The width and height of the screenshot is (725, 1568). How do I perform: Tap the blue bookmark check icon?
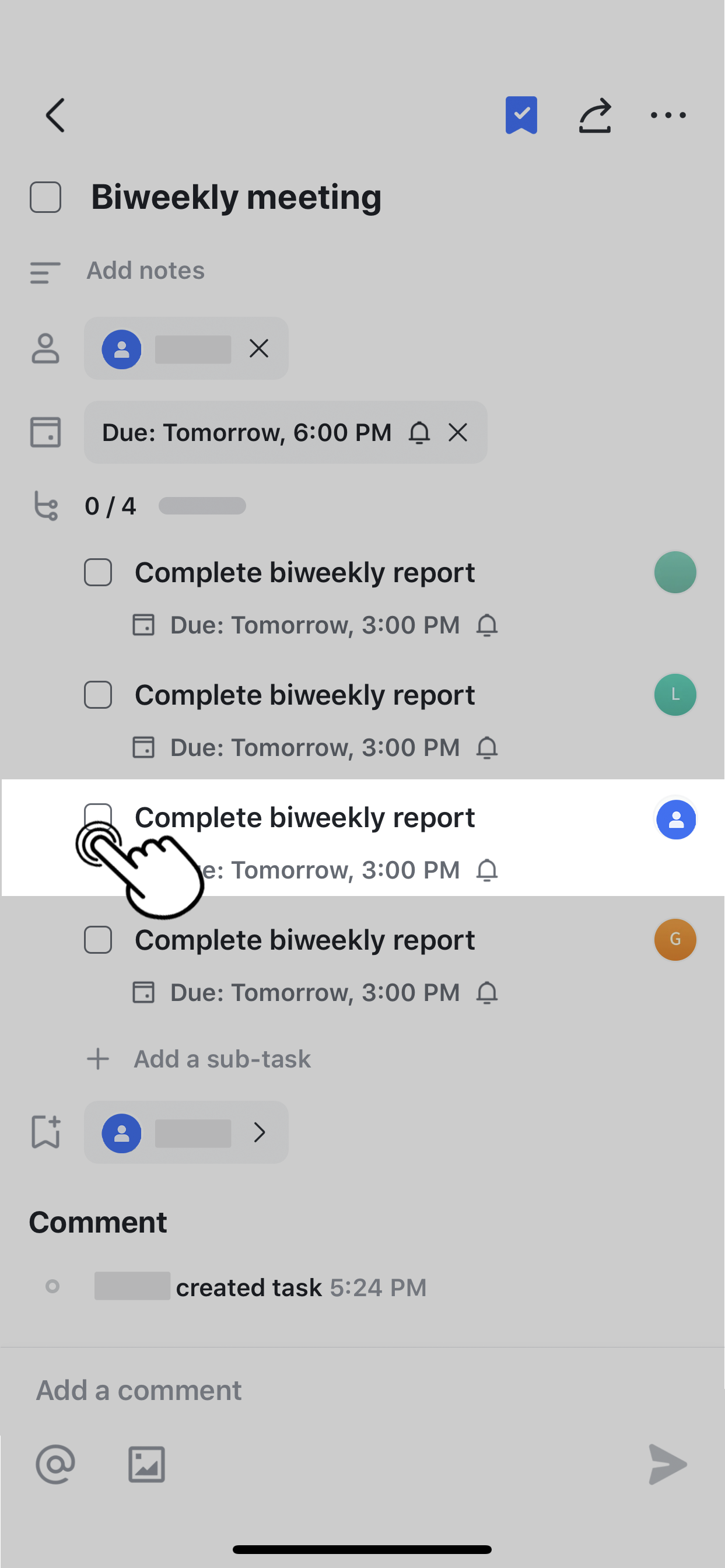point(521,115)
